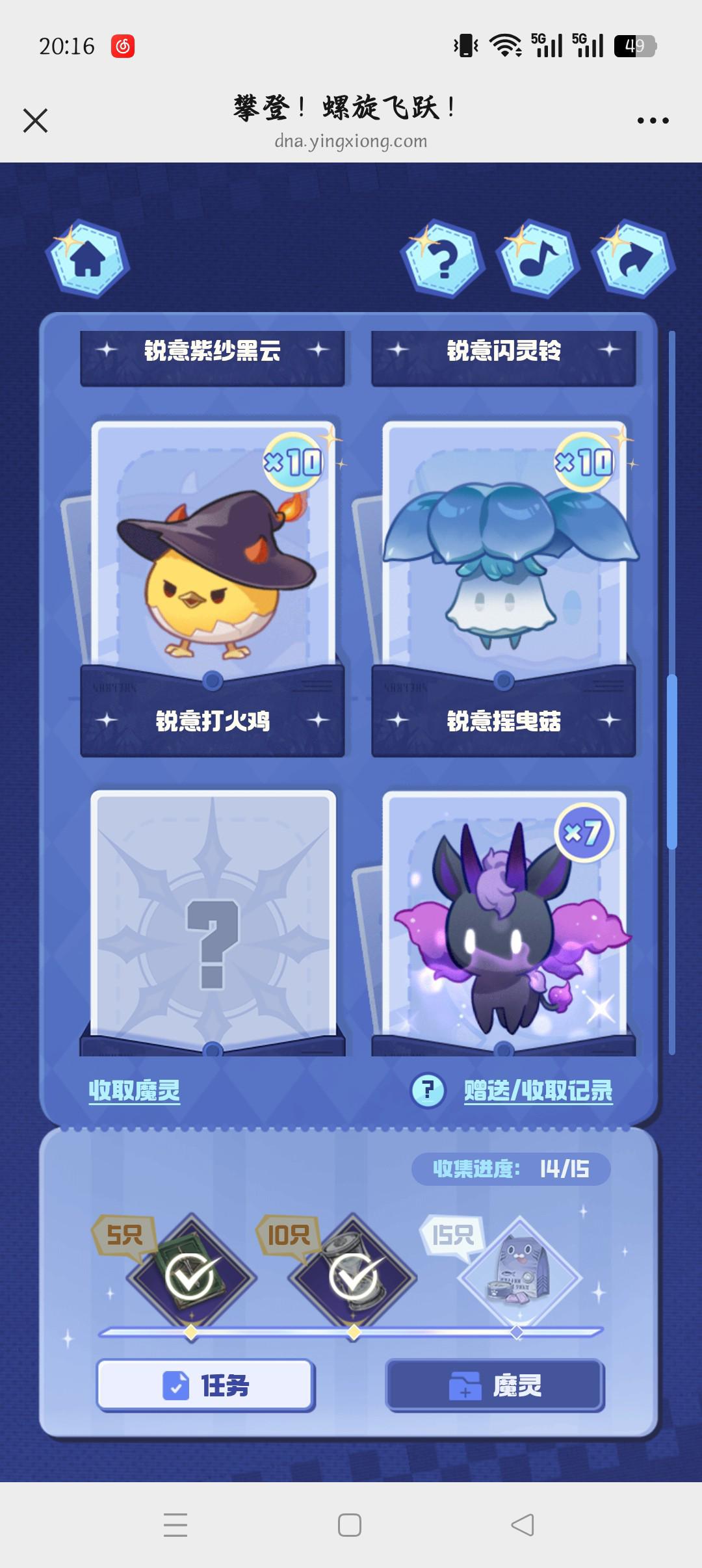Open the question mark help icon
The image size is (702, 1568).
[443, 259]
